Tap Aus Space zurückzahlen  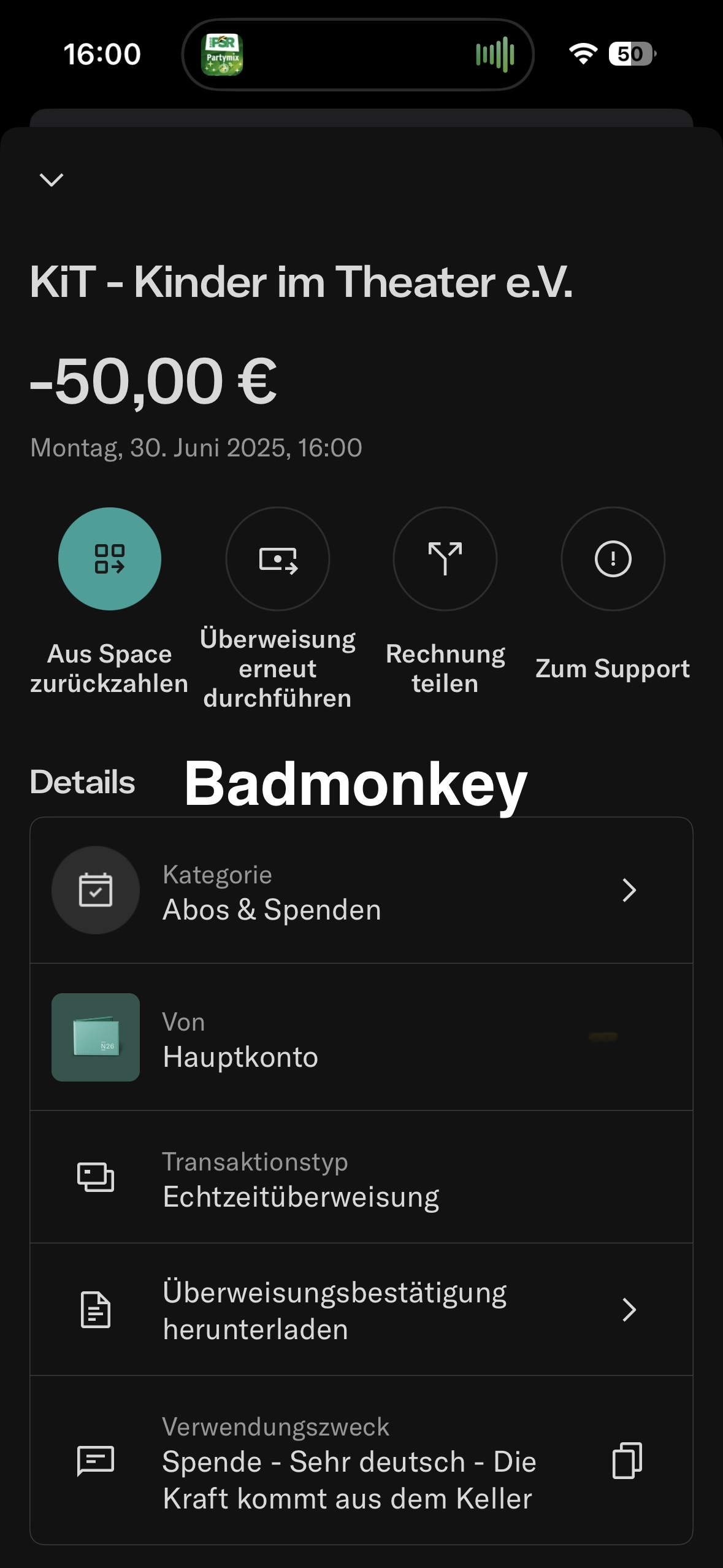pos(110,559)
